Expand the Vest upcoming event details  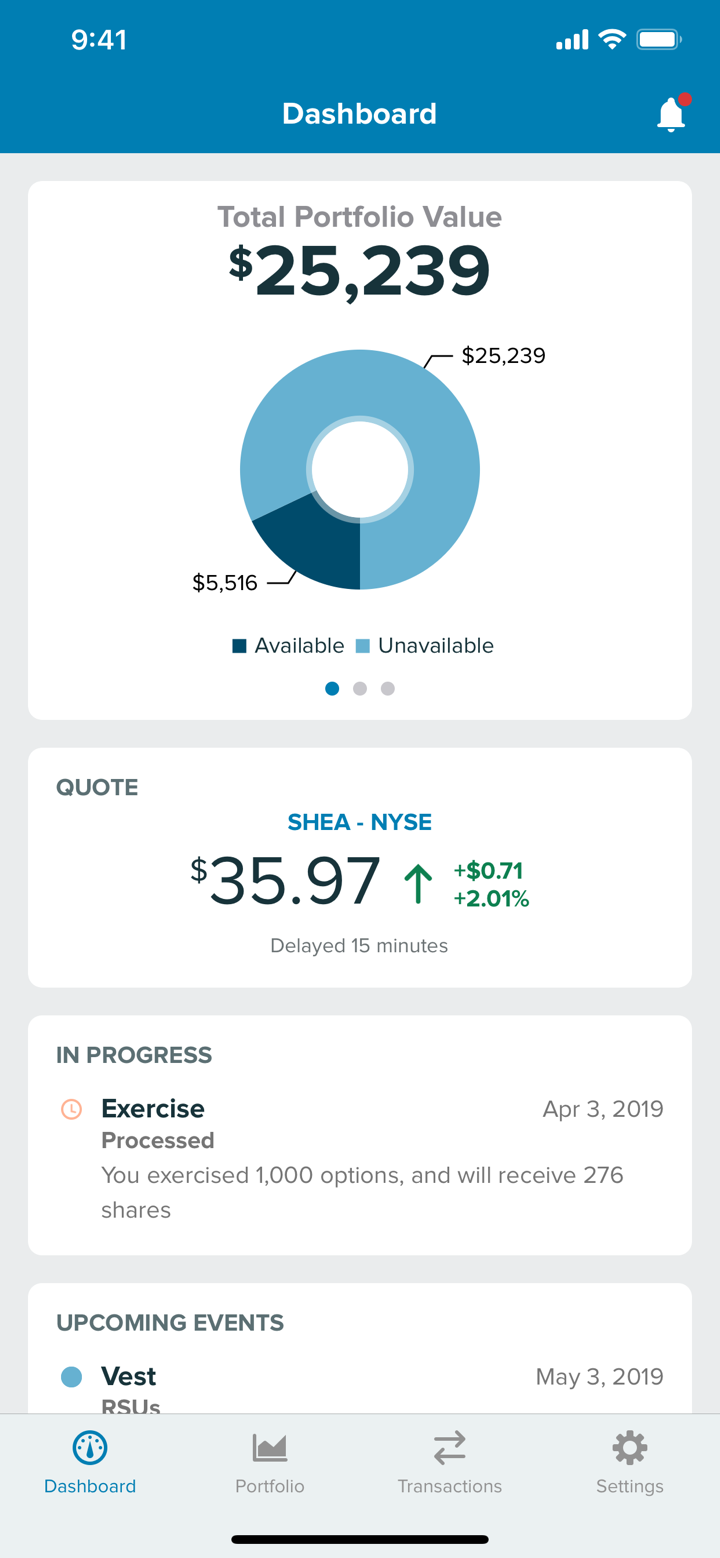pos(360,1377)
